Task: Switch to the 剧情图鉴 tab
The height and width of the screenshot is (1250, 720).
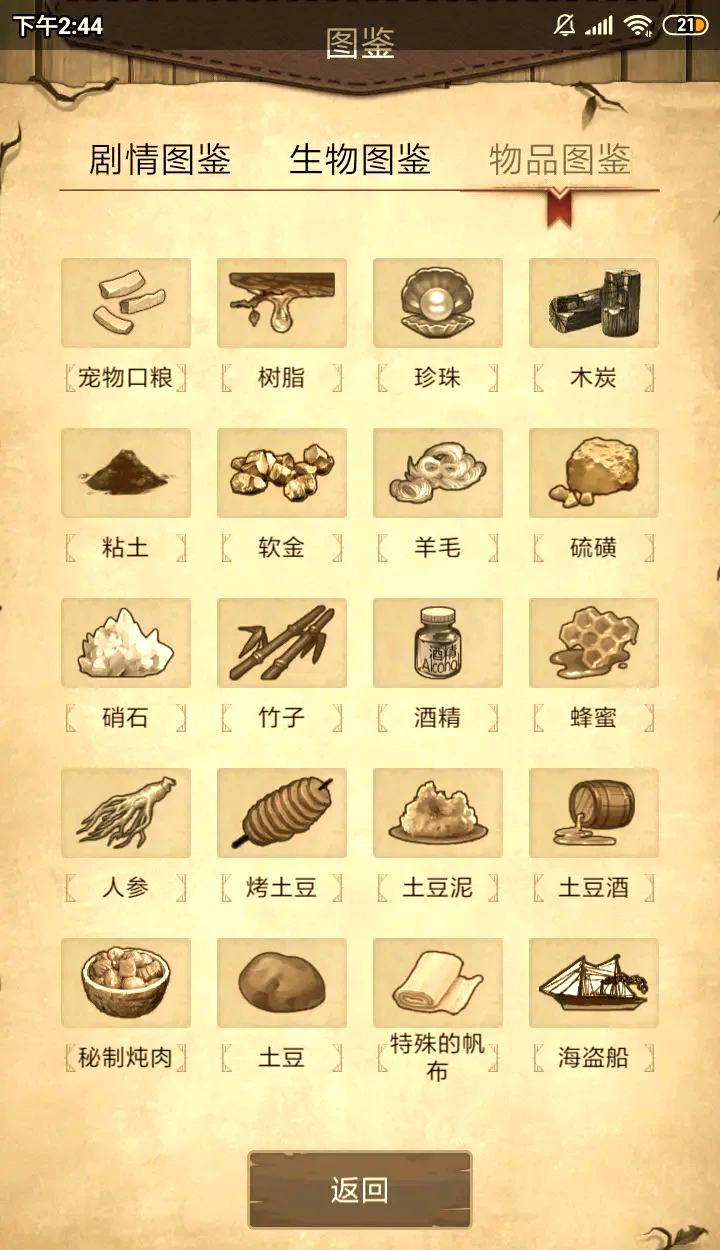Action: tap(160, 159)
